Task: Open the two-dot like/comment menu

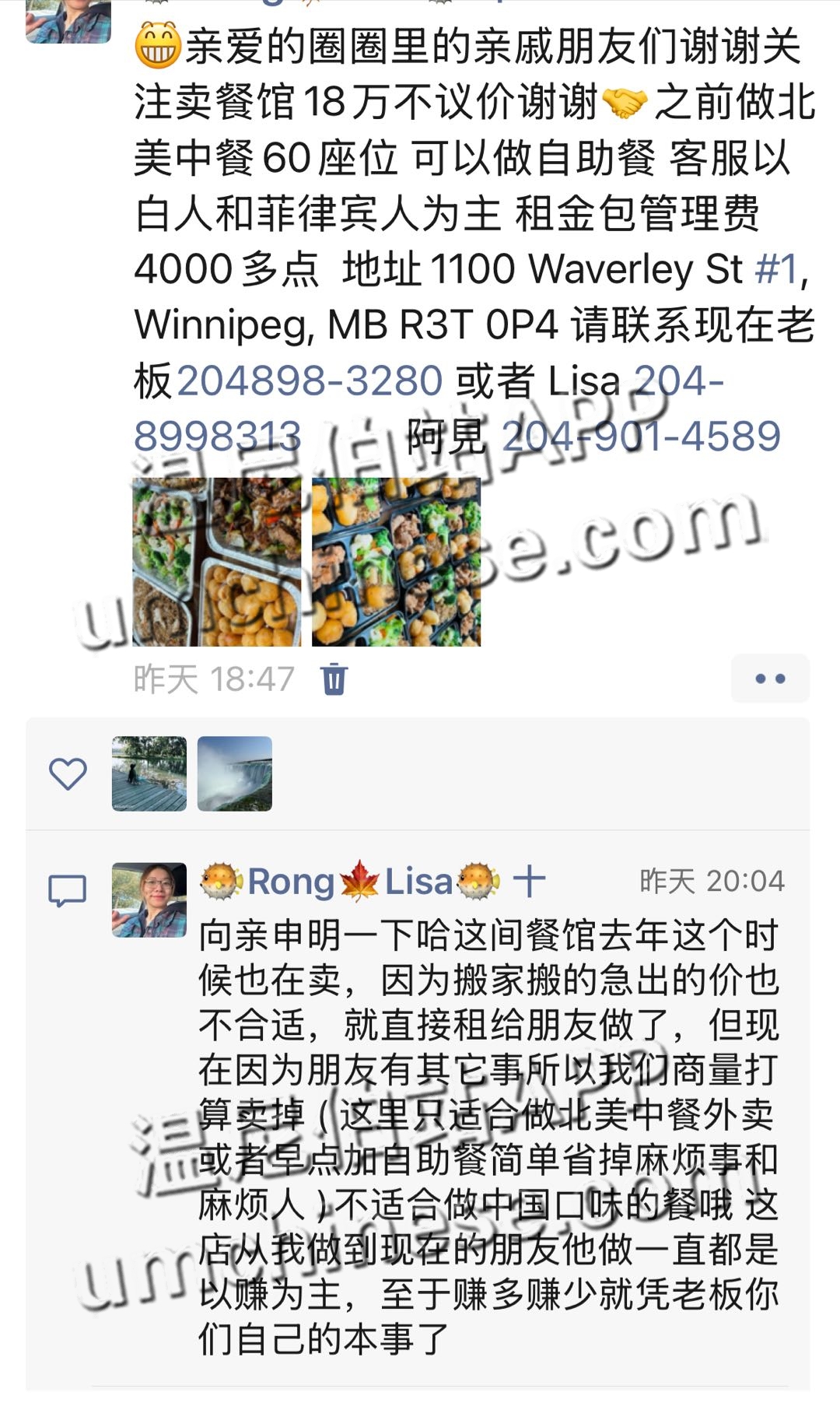Action: (770, 679)
